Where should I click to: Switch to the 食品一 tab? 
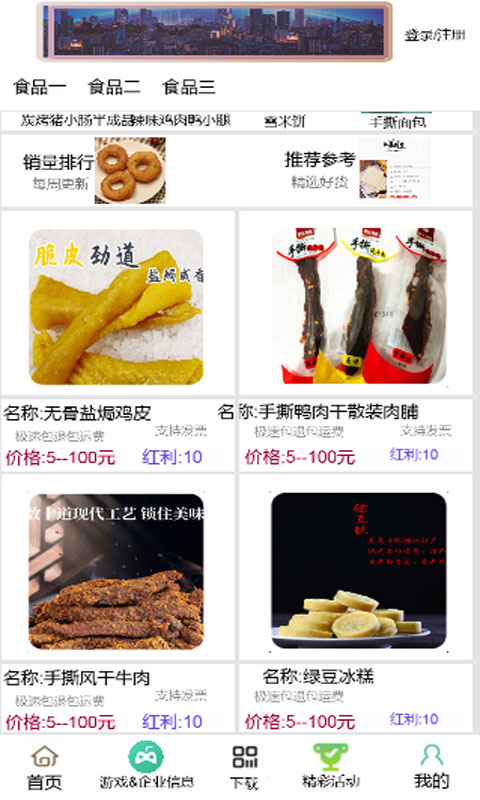40,87
